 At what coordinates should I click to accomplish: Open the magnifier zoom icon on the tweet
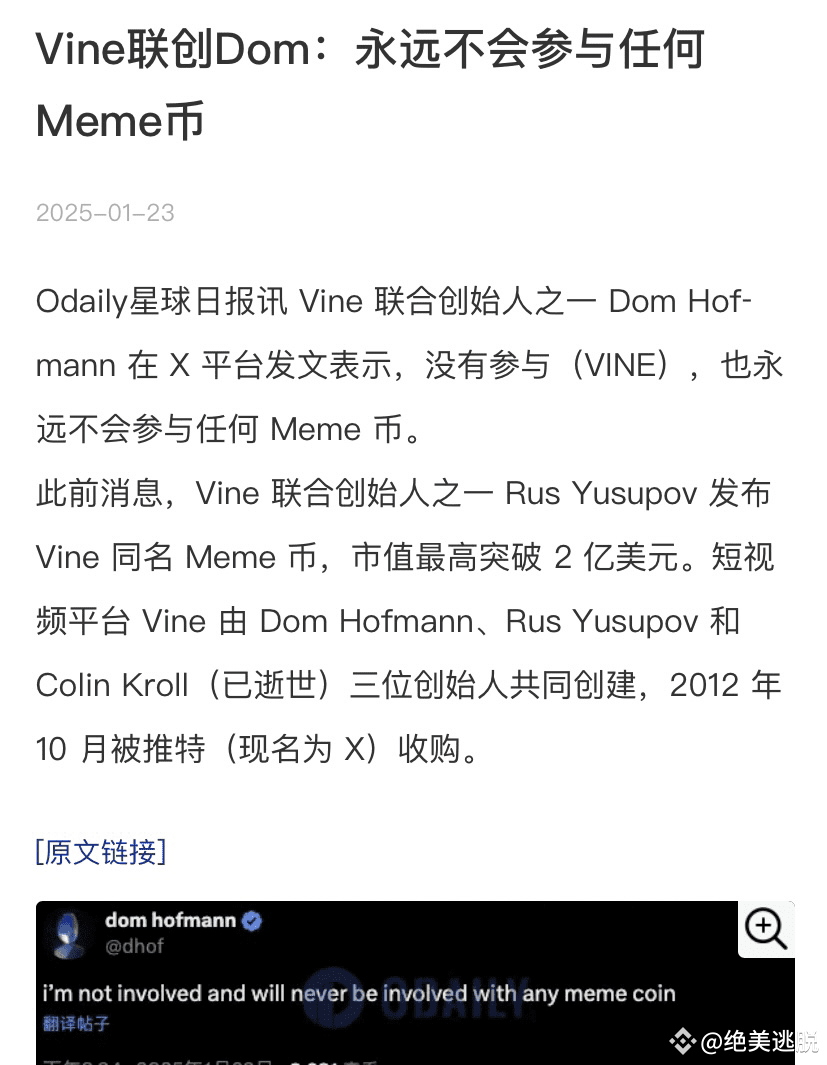[765, 929]
